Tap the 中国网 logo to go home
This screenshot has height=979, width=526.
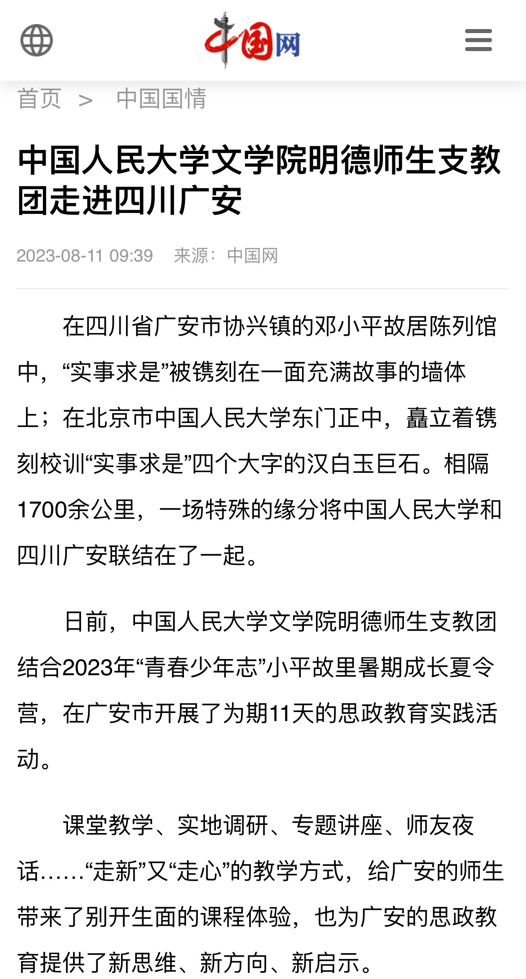[x=253, y=40]
